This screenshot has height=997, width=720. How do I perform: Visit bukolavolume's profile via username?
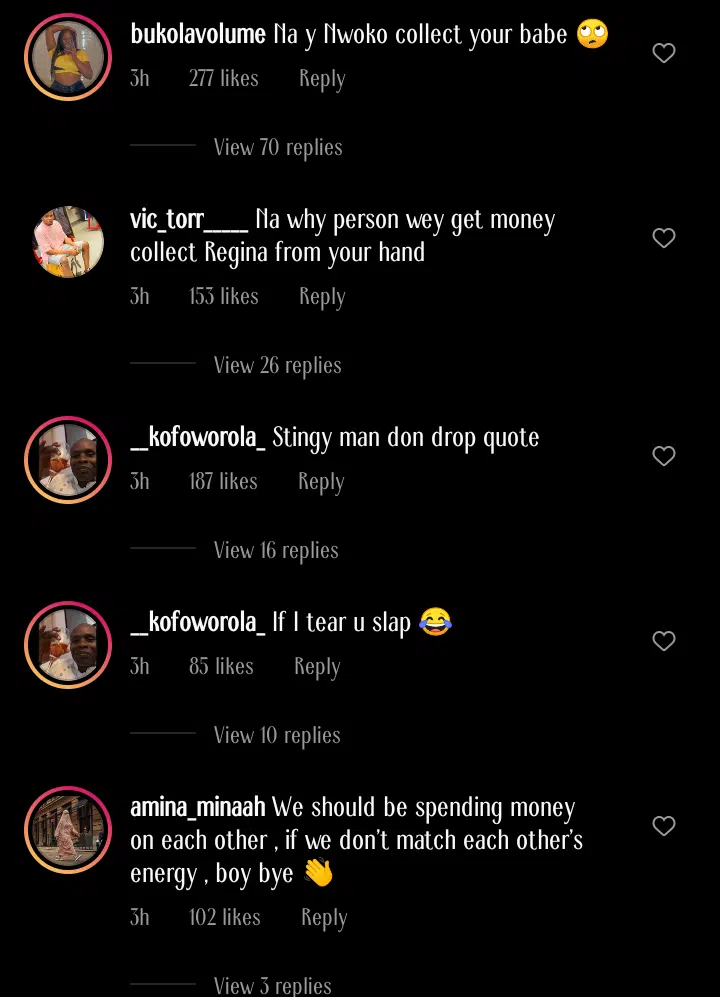(198, 35)
